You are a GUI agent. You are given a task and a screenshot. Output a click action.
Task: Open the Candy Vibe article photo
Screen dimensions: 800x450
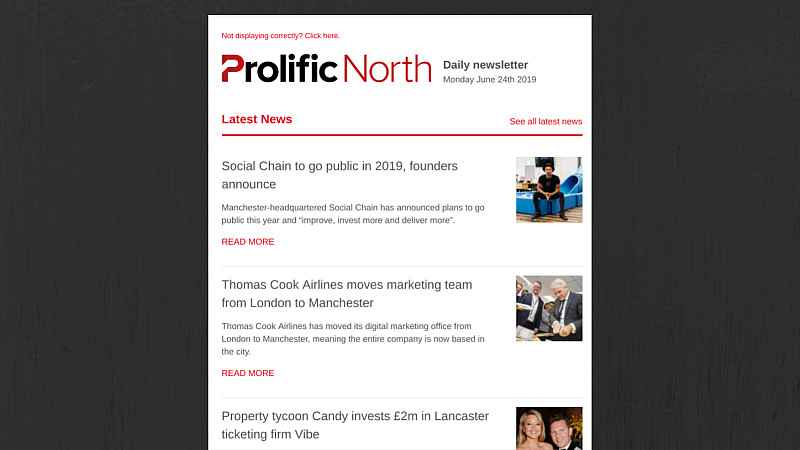point(548,428)
